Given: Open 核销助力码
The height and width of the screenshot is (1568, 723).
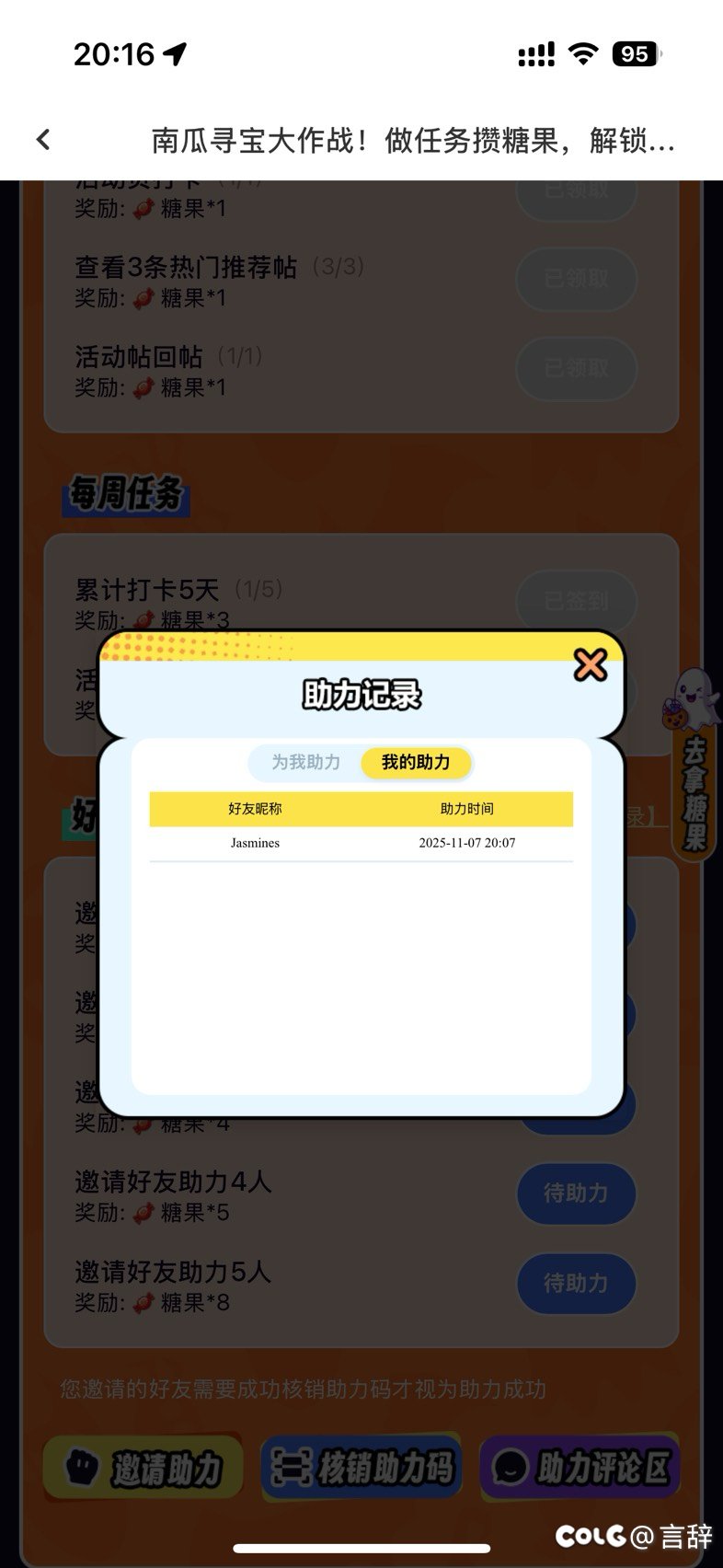Looking at the screenshot, I should pos(361,1467).
